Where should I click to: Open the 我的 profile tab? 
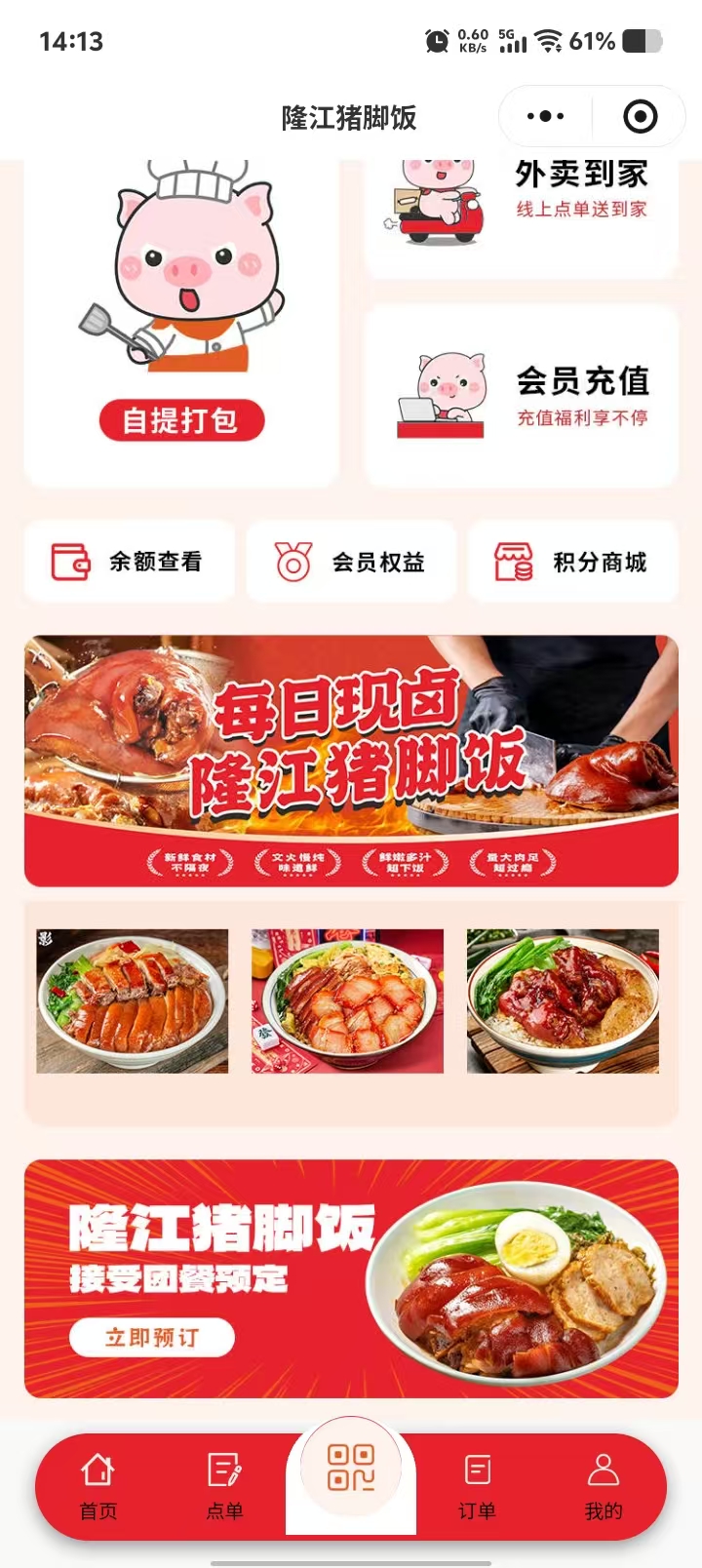[604, 1486]
